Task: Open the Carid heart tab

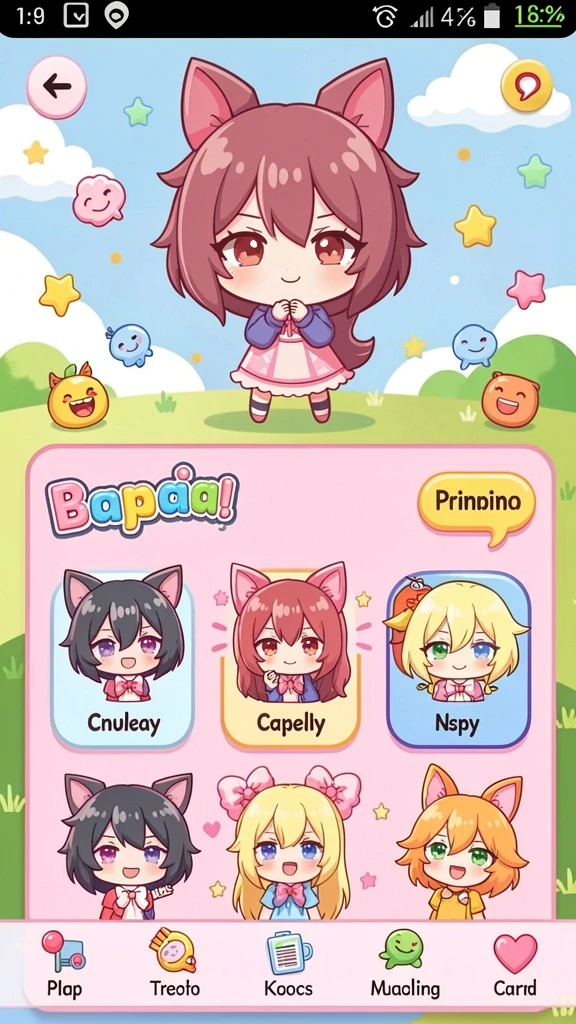Action: click(x=515, y=965)
